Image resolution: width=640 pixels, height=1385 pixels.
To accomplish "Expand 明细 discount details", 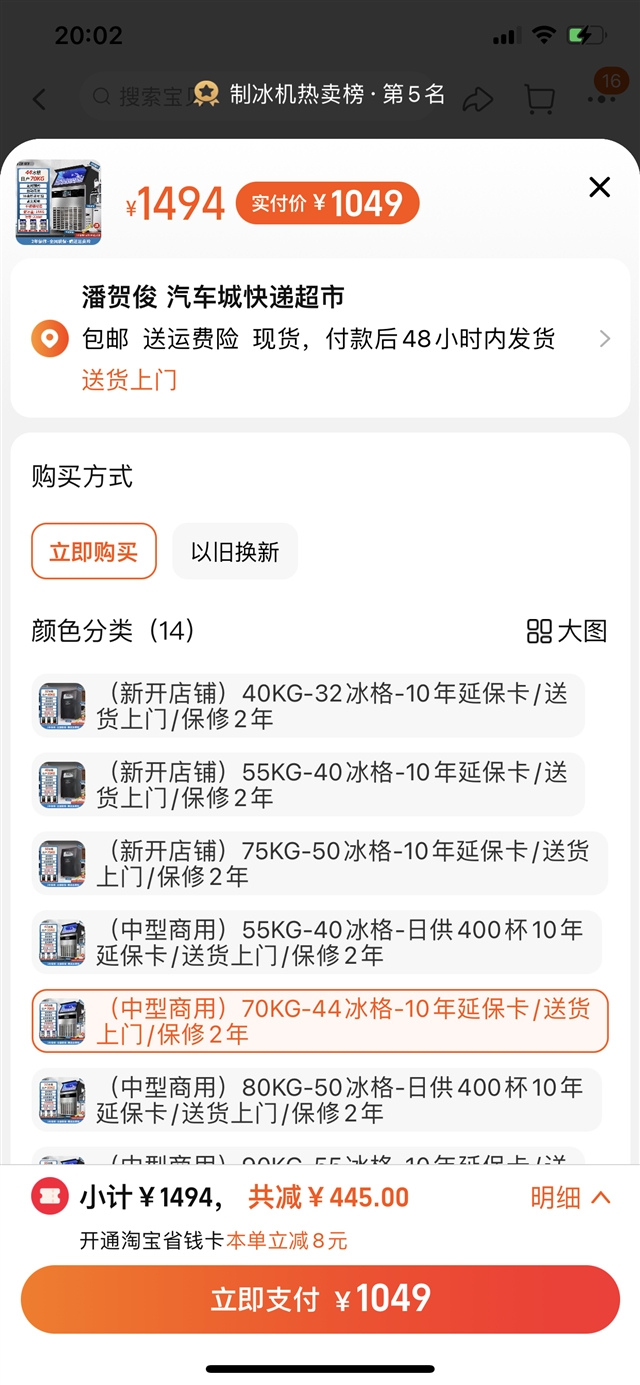I will tap(570, 1197).
